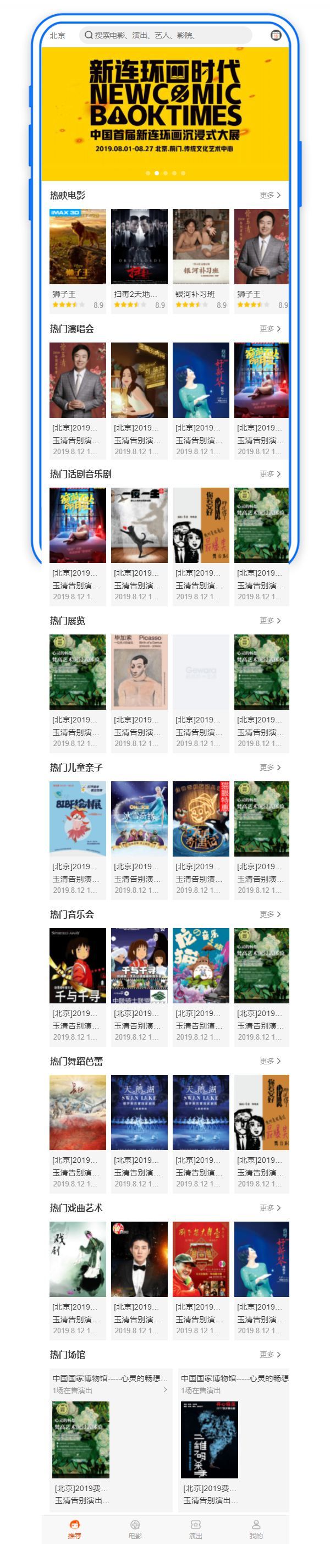Screen dimensions: 330x1568
Task: View more of 热门舞蹈芭蕾
Action: [269, 1061]
